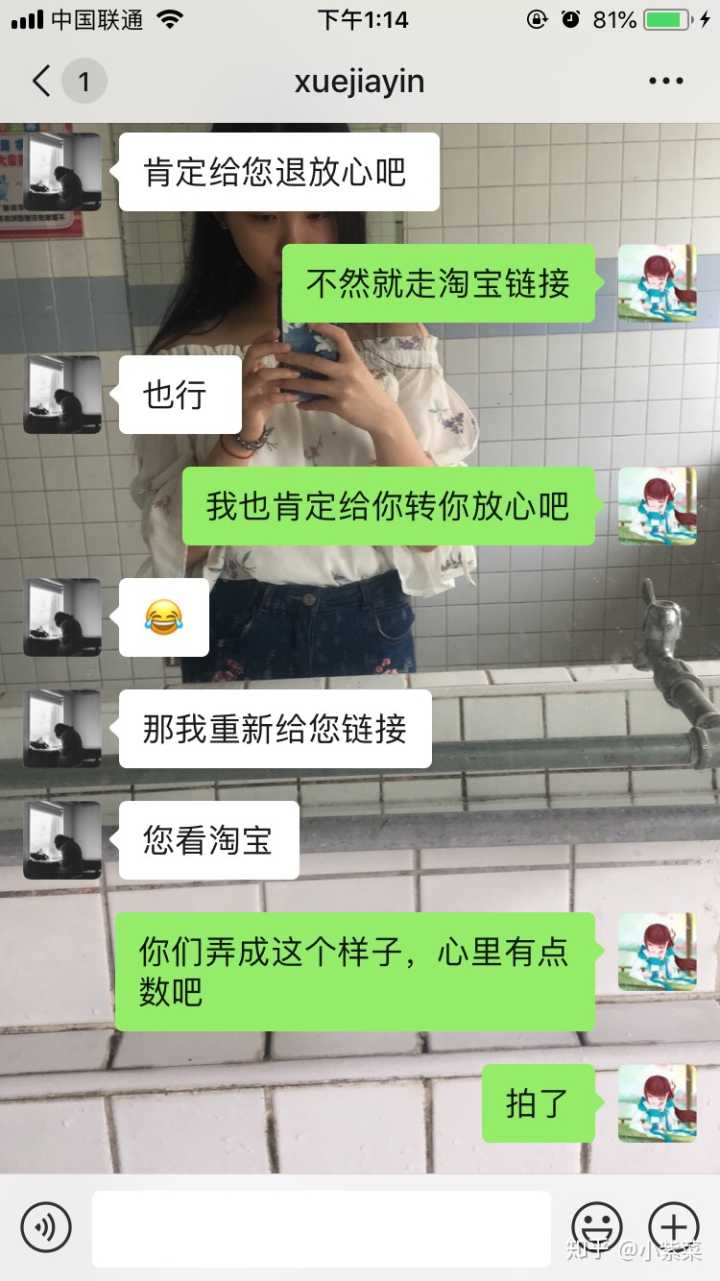Go back to the chat list
The image size is (720, 1281).
(42, 82)
